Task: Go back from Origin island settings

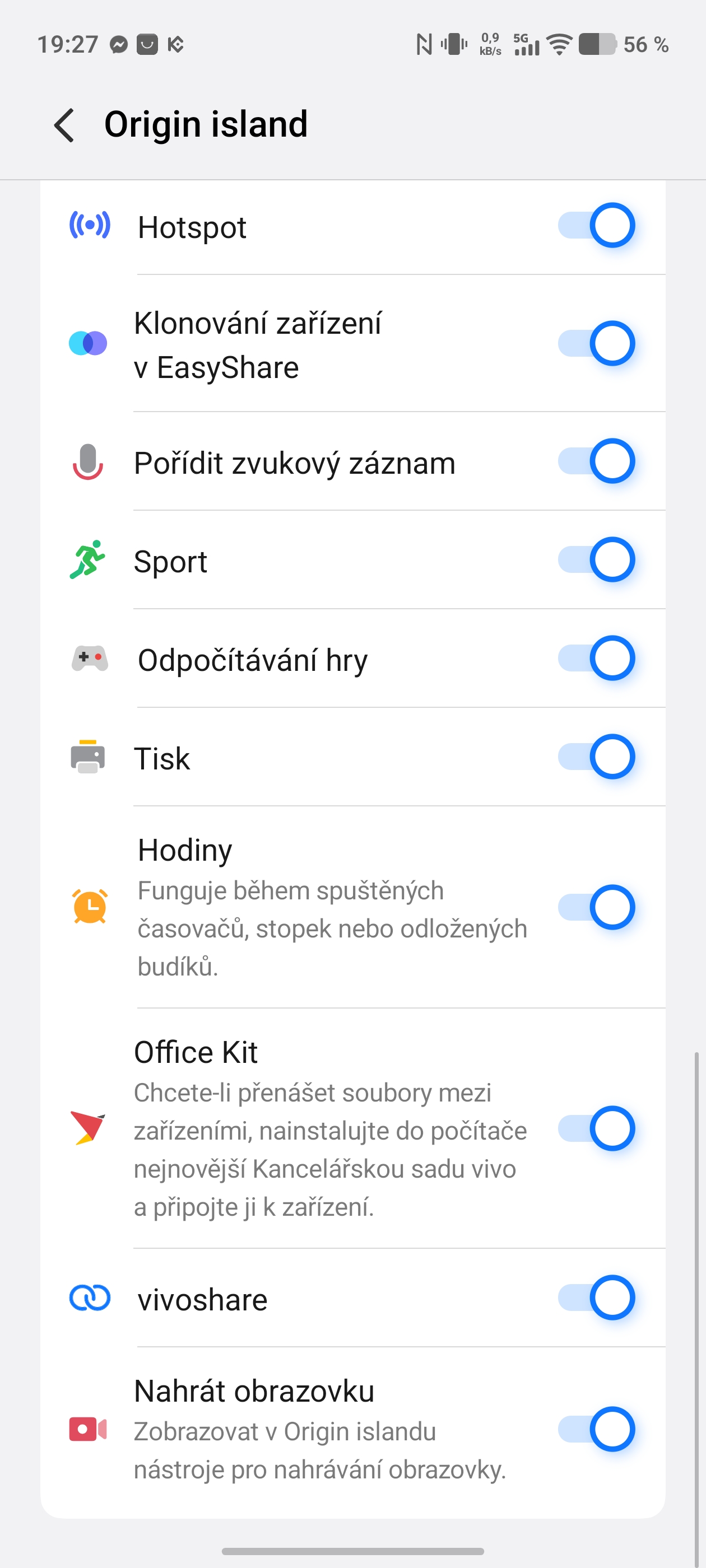Action: [x=64, y=125]
